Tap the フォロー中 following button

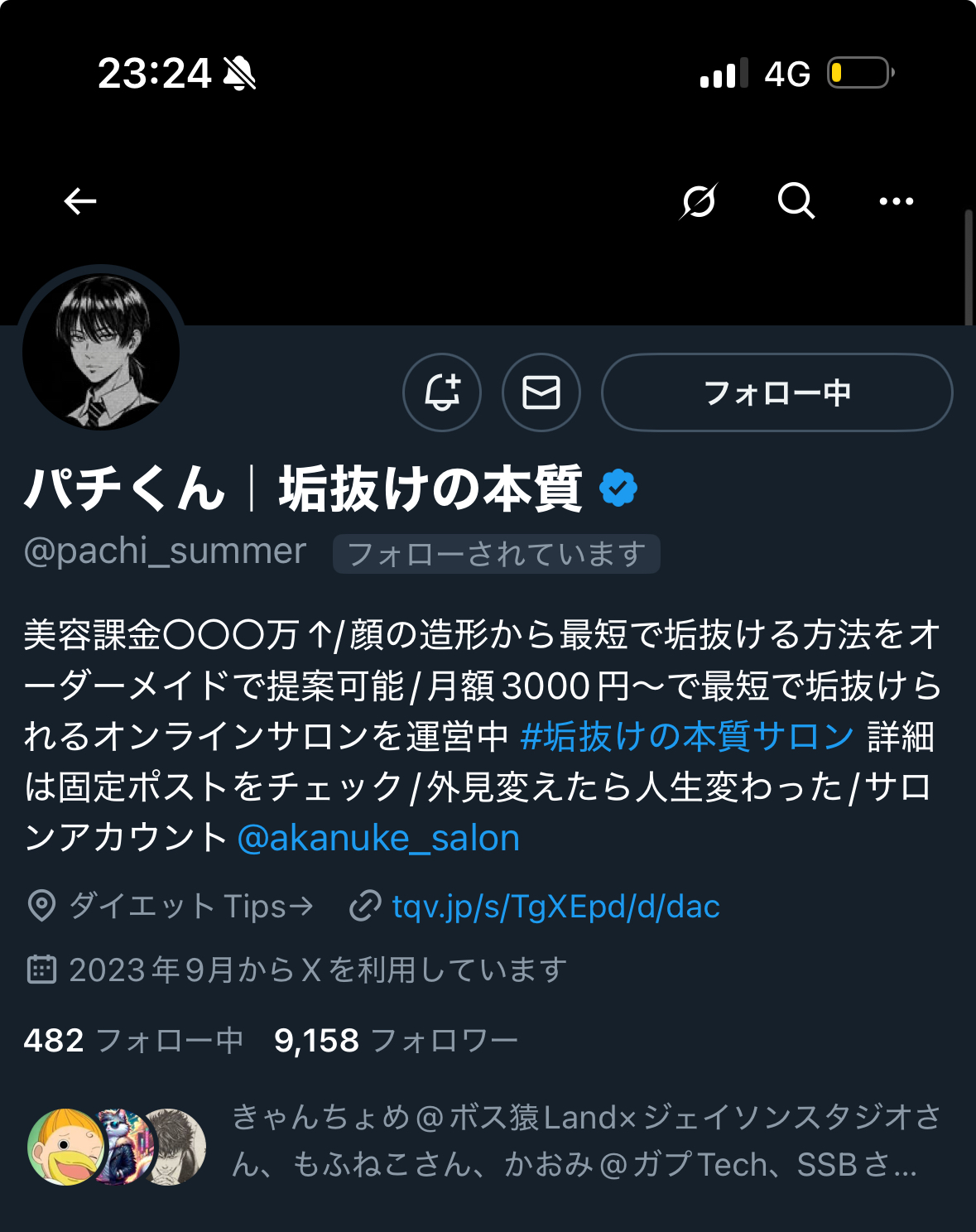point(776,392)
